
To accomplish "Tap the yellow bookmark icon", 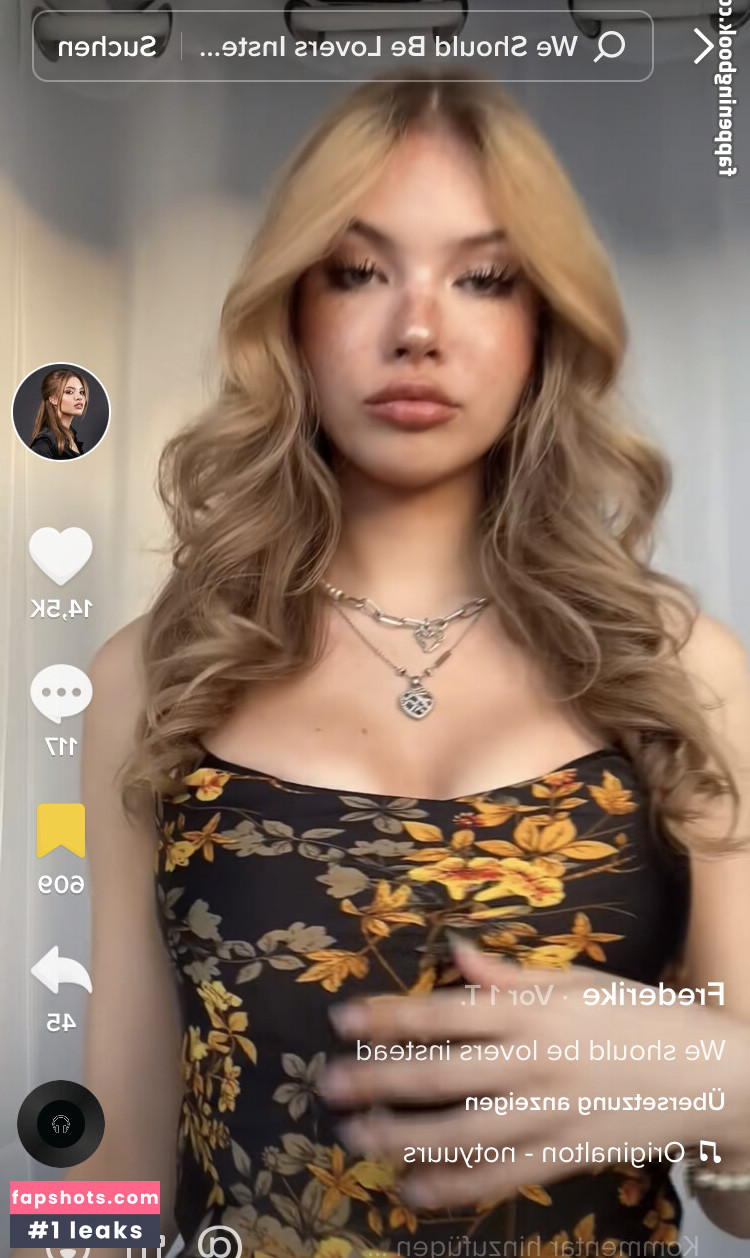I will coord(61,831).
